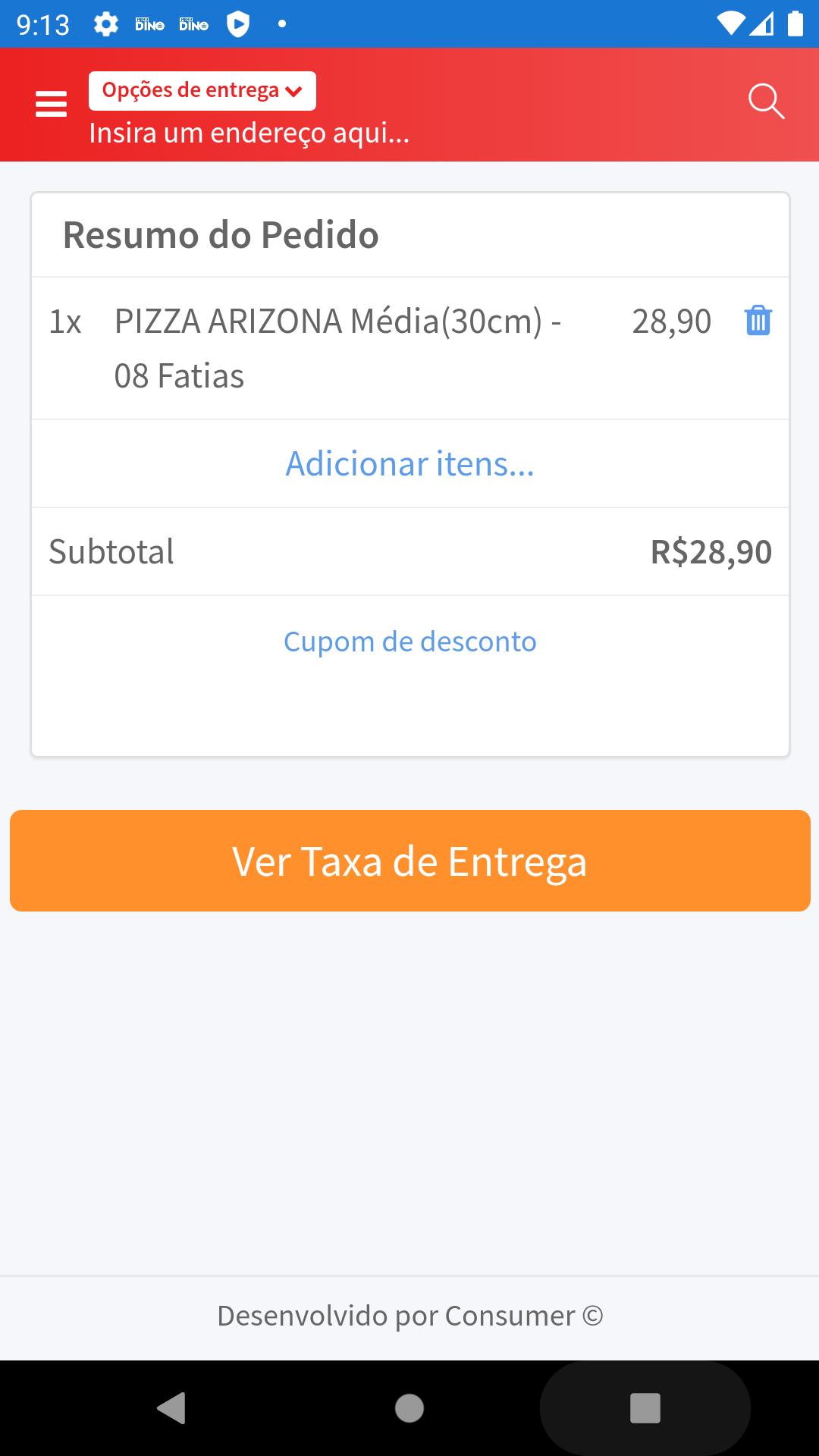Remove PIZZA ARIZONA with the trash icon
819x1456 pixels.
click(758, 321)
